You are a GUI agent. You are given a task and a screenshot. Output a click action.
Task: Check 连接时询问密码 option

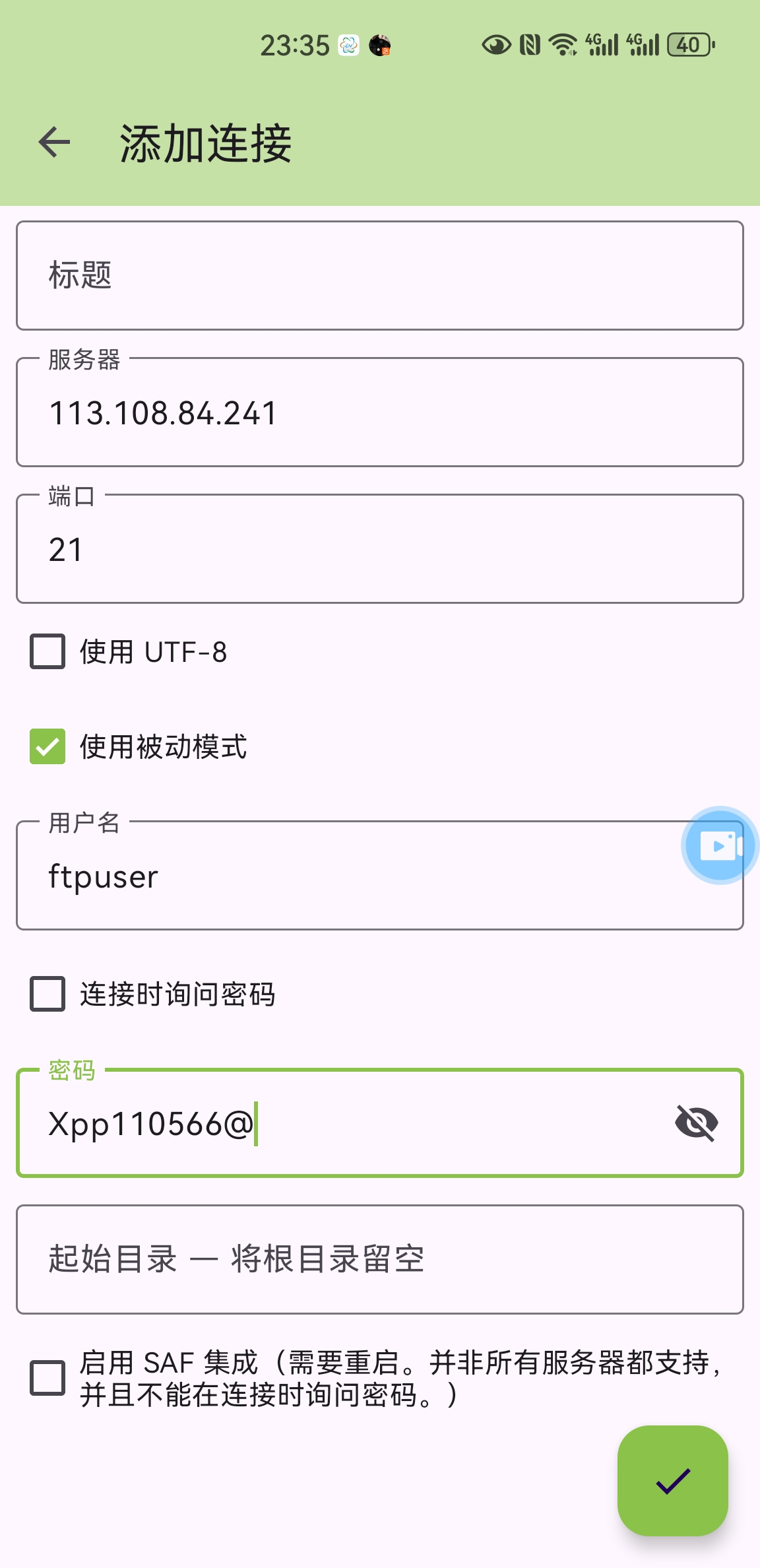point(47,994)
